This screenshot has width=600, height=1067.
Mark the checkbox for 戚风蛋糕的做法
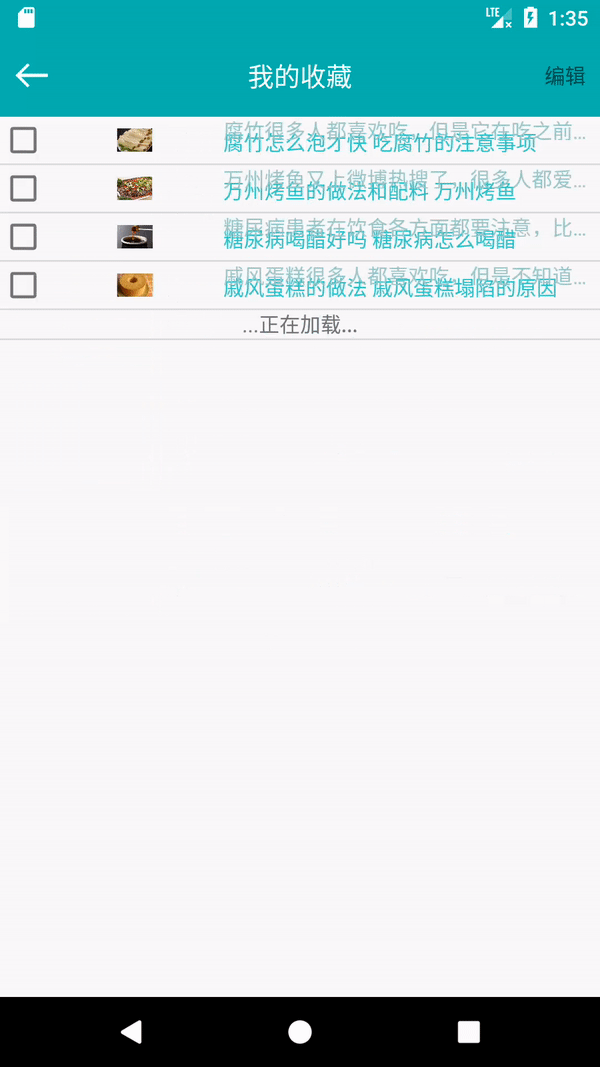(24, 285)
